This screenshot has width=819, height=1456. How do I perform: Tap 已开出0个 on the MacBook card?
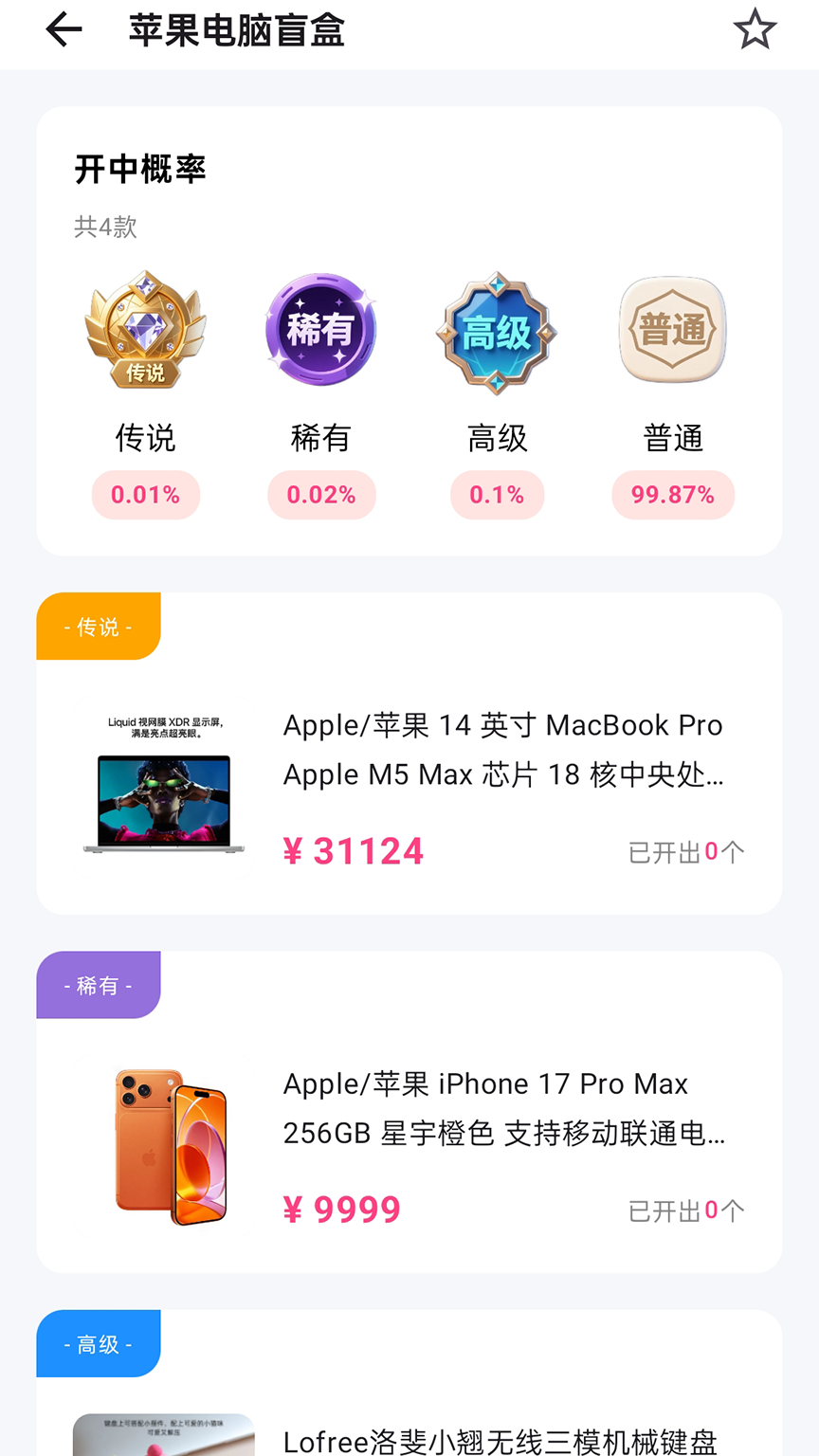pyautogui.click(x=685, y=852)
